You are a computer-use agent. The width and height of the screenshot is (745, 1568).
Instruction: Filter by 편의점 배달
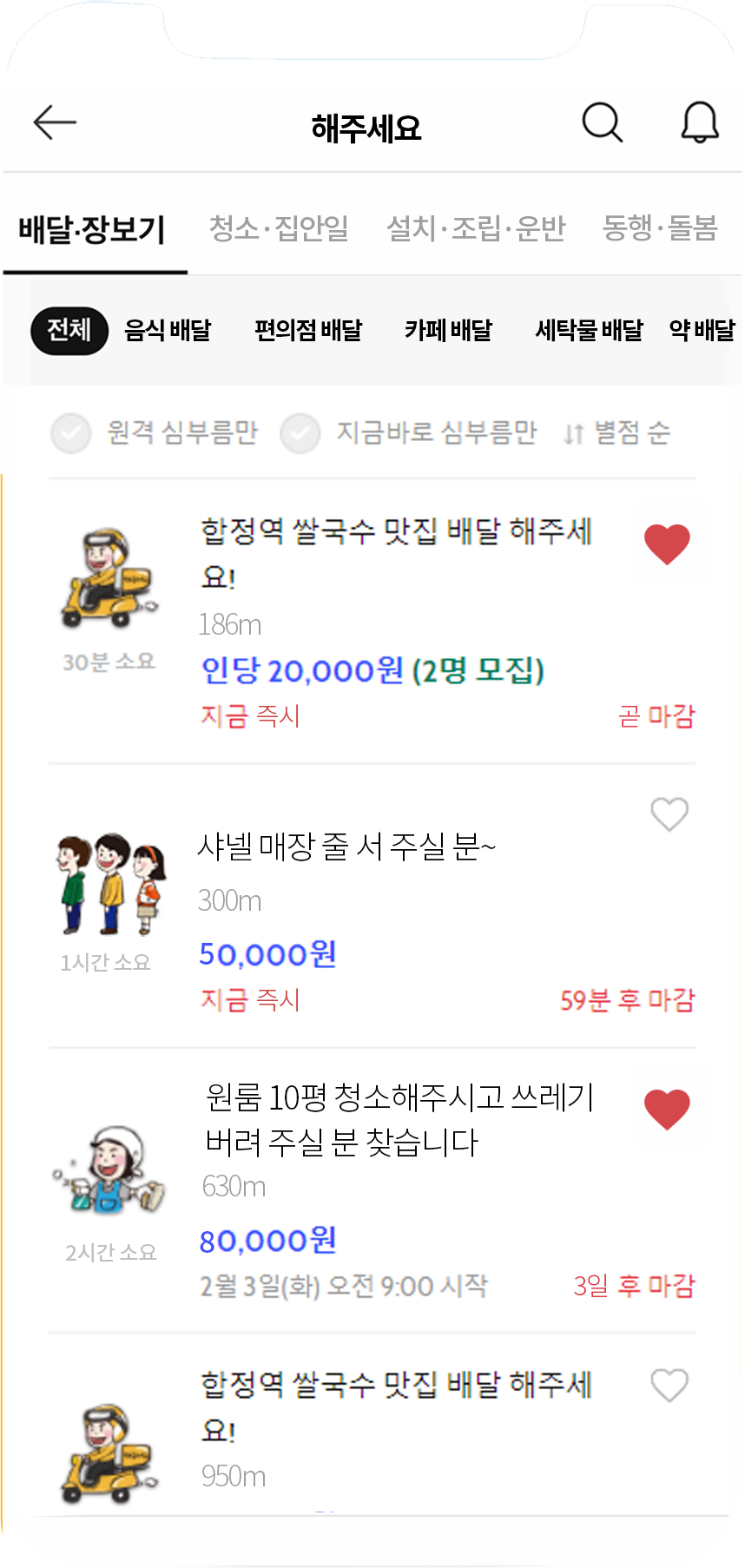(308, 330)
